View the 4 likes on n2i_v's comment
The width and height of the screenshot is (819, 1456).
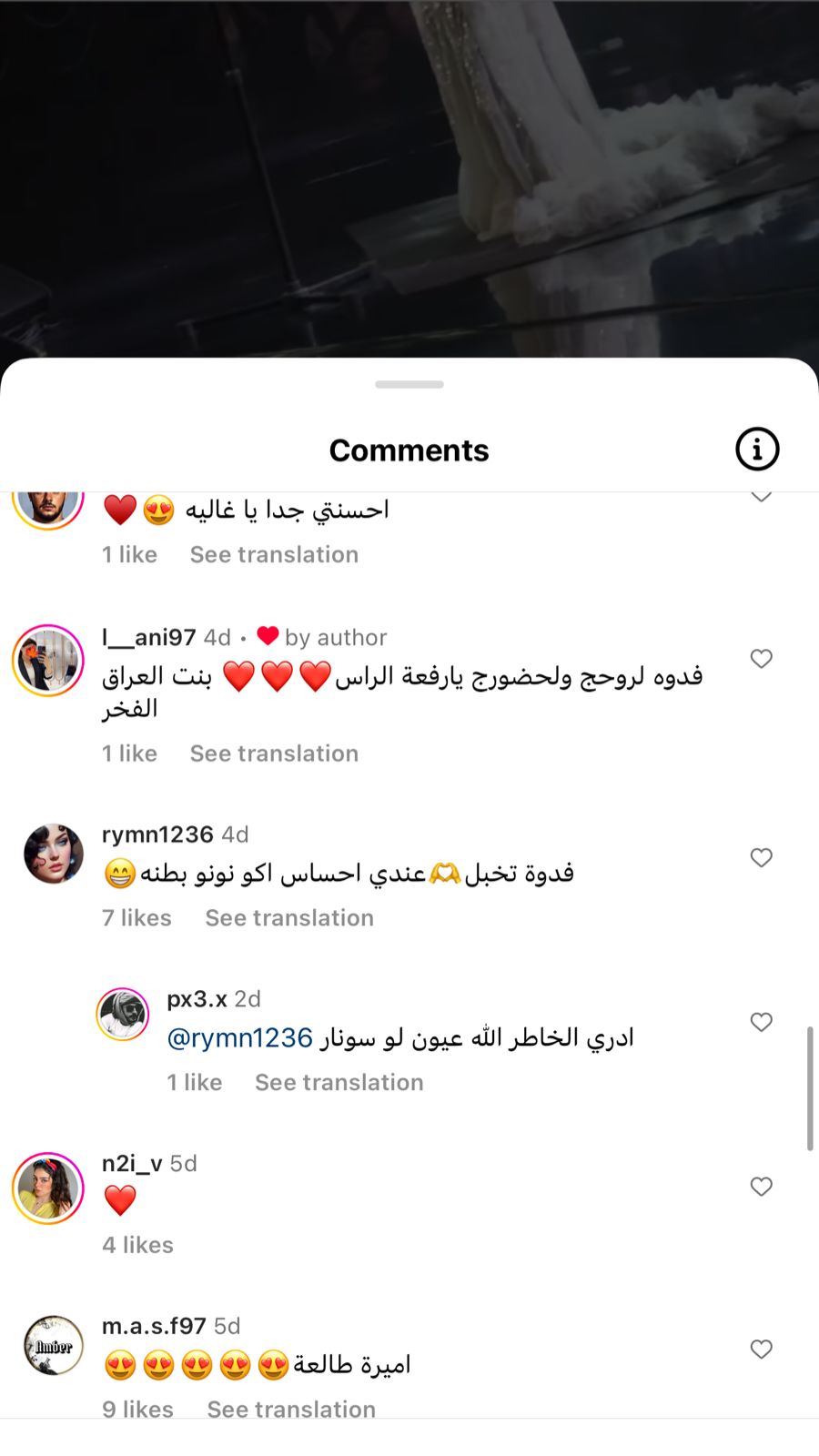(137, 1245)
